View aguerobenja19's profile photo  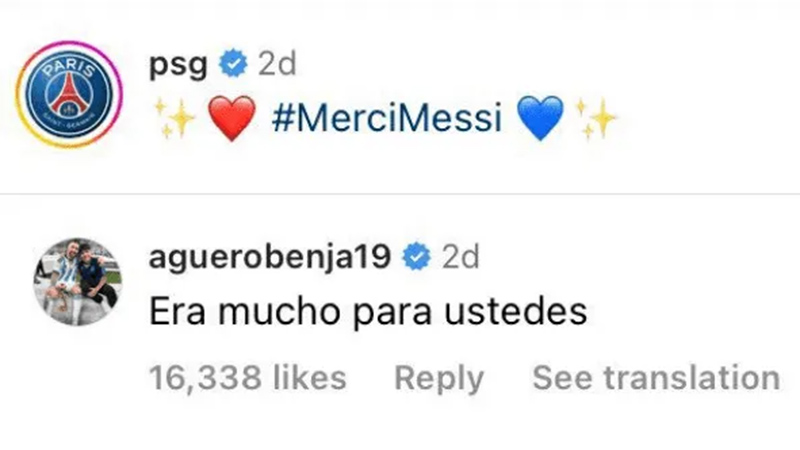78,283
